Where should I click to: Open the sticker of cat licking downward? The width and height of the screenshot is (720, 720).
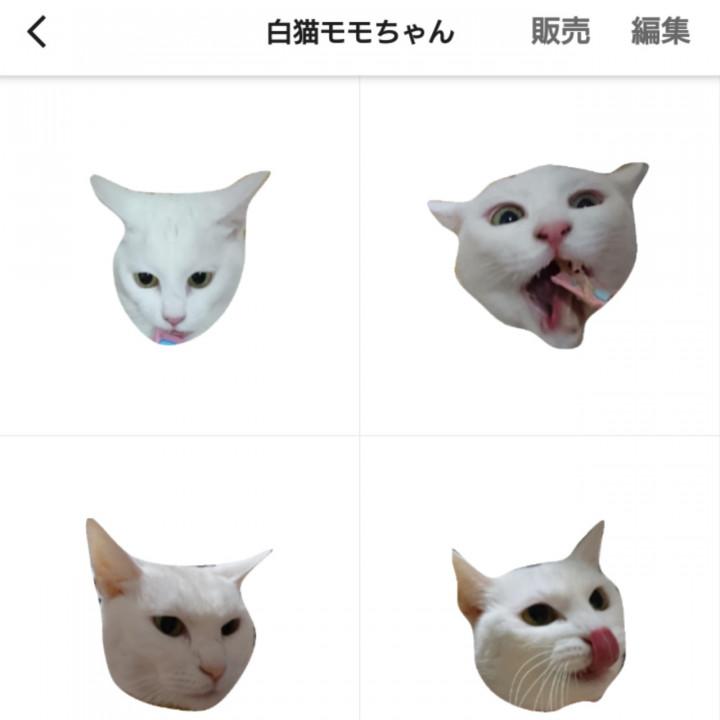[179, 257]
